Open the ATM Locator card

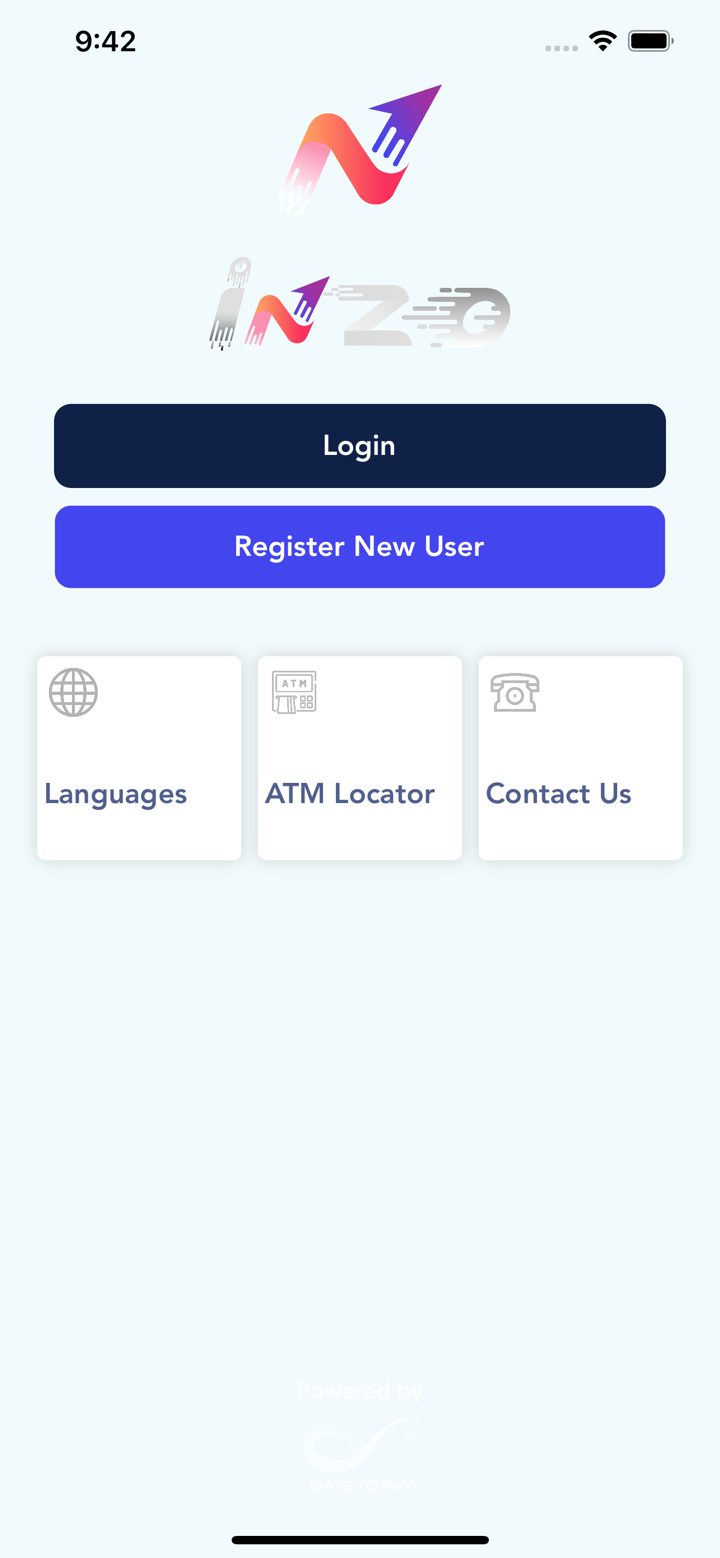pos(360,758)
